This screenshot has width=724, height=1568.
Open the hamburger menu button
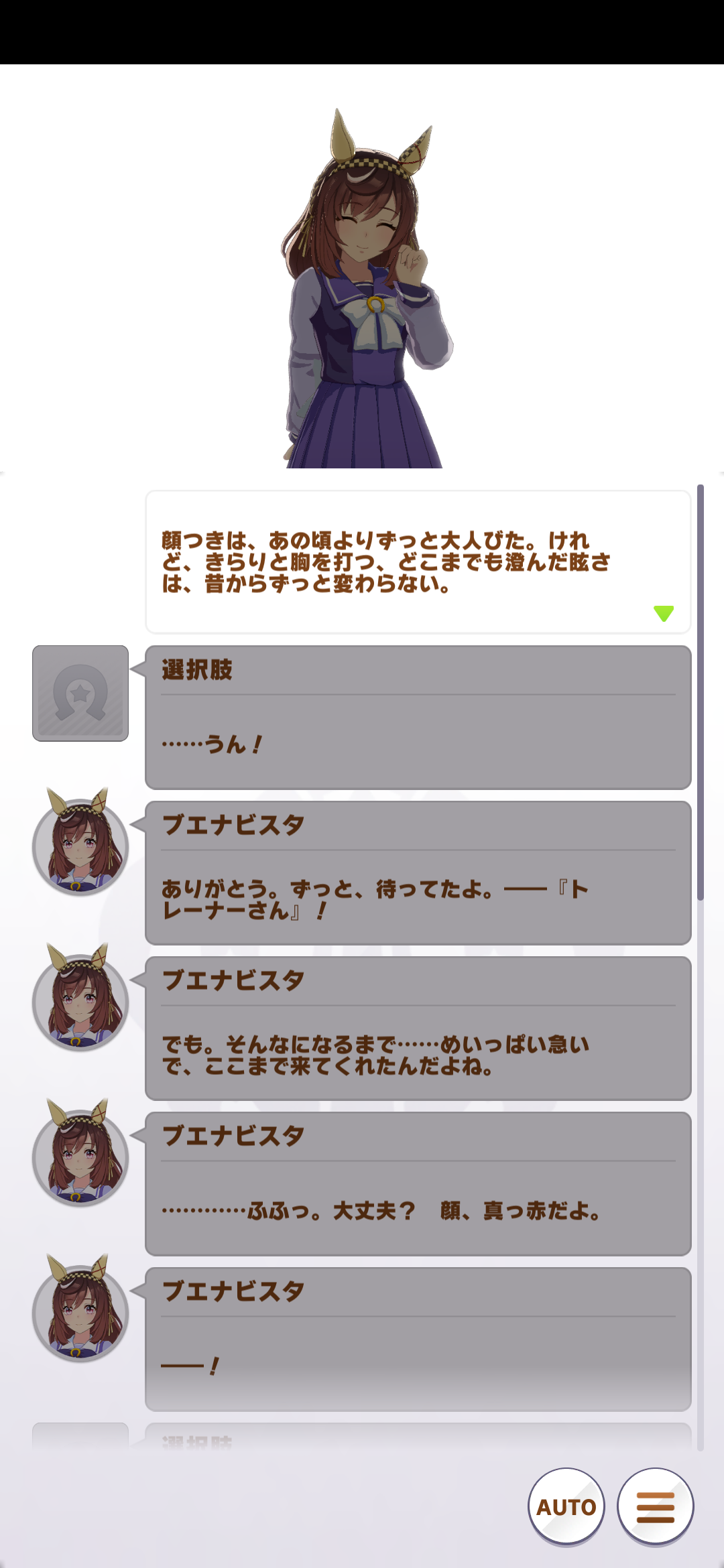point(655,1506)
